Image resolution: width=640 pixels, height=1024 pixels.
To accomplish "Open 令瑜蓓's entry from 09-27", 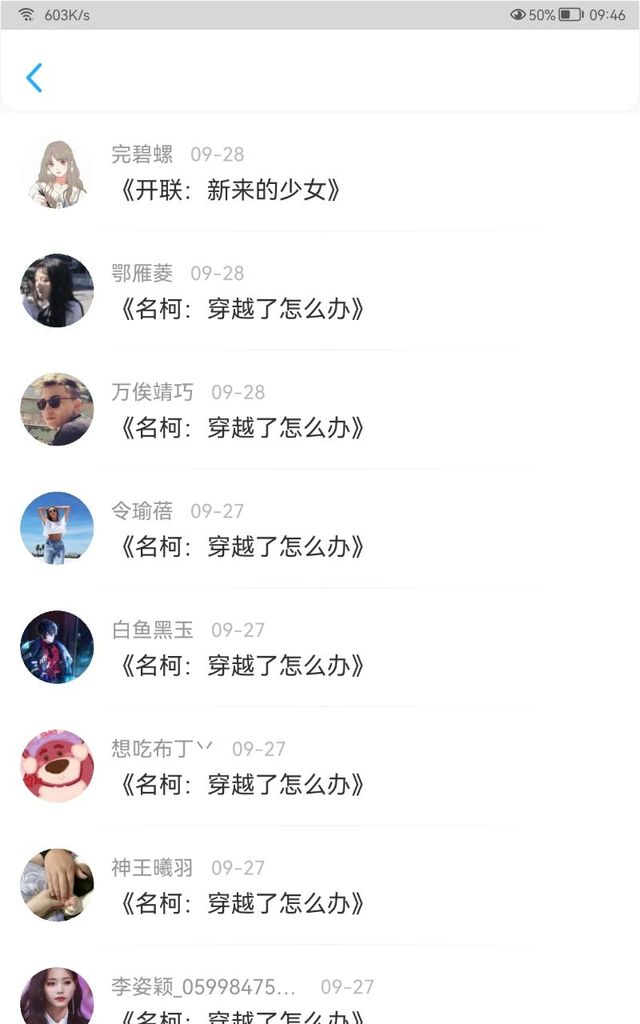I will coord(320,528).
